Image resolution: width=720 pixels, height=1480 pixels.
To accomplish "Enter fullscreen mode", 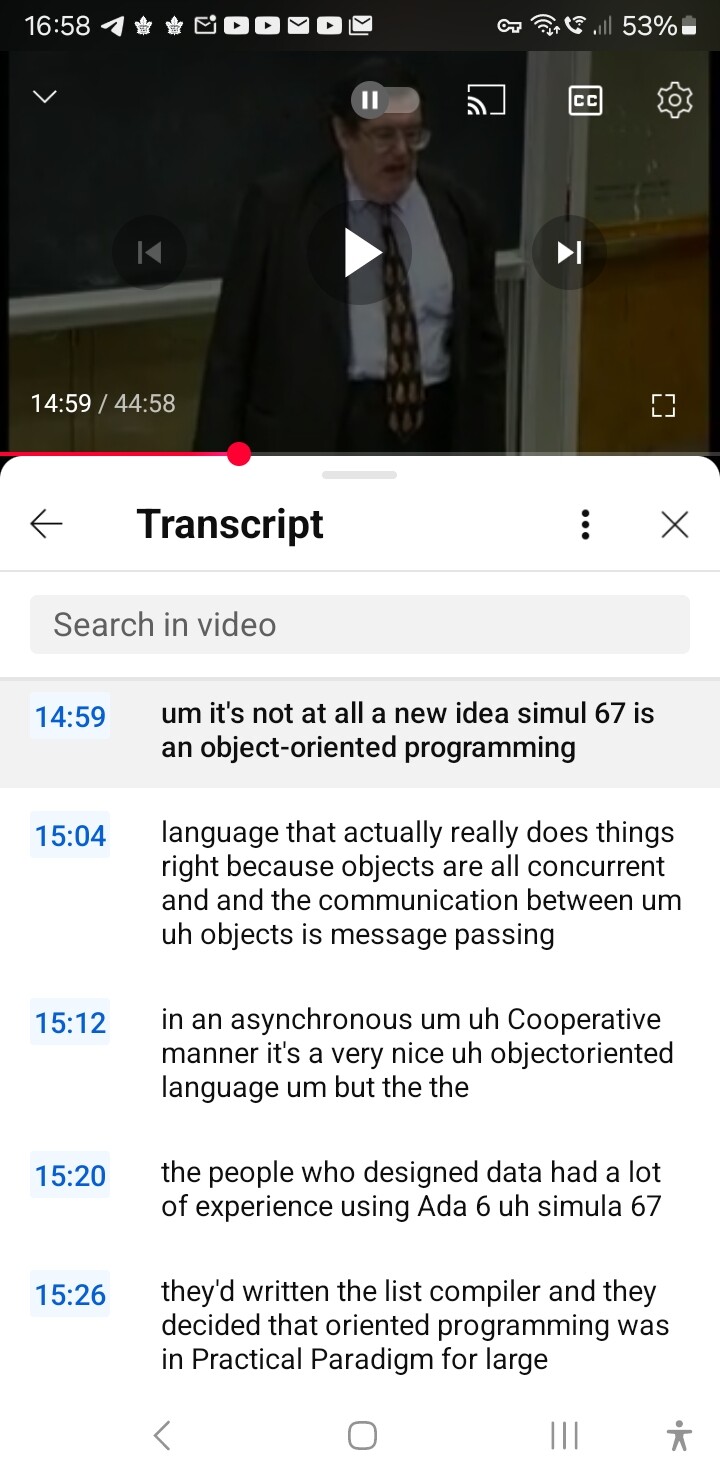I will pos(663,405).
